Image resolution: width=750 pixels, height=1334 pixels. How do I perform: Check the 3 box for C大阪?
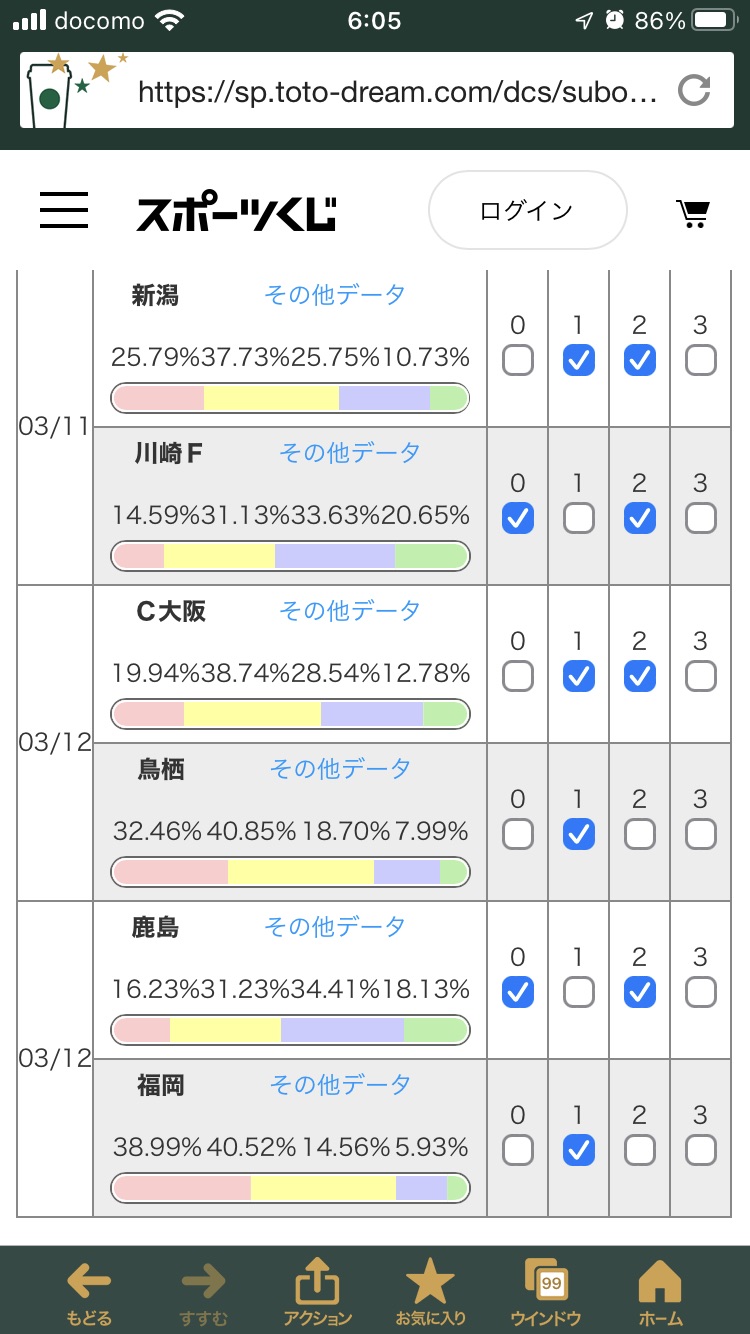[701, 676]
